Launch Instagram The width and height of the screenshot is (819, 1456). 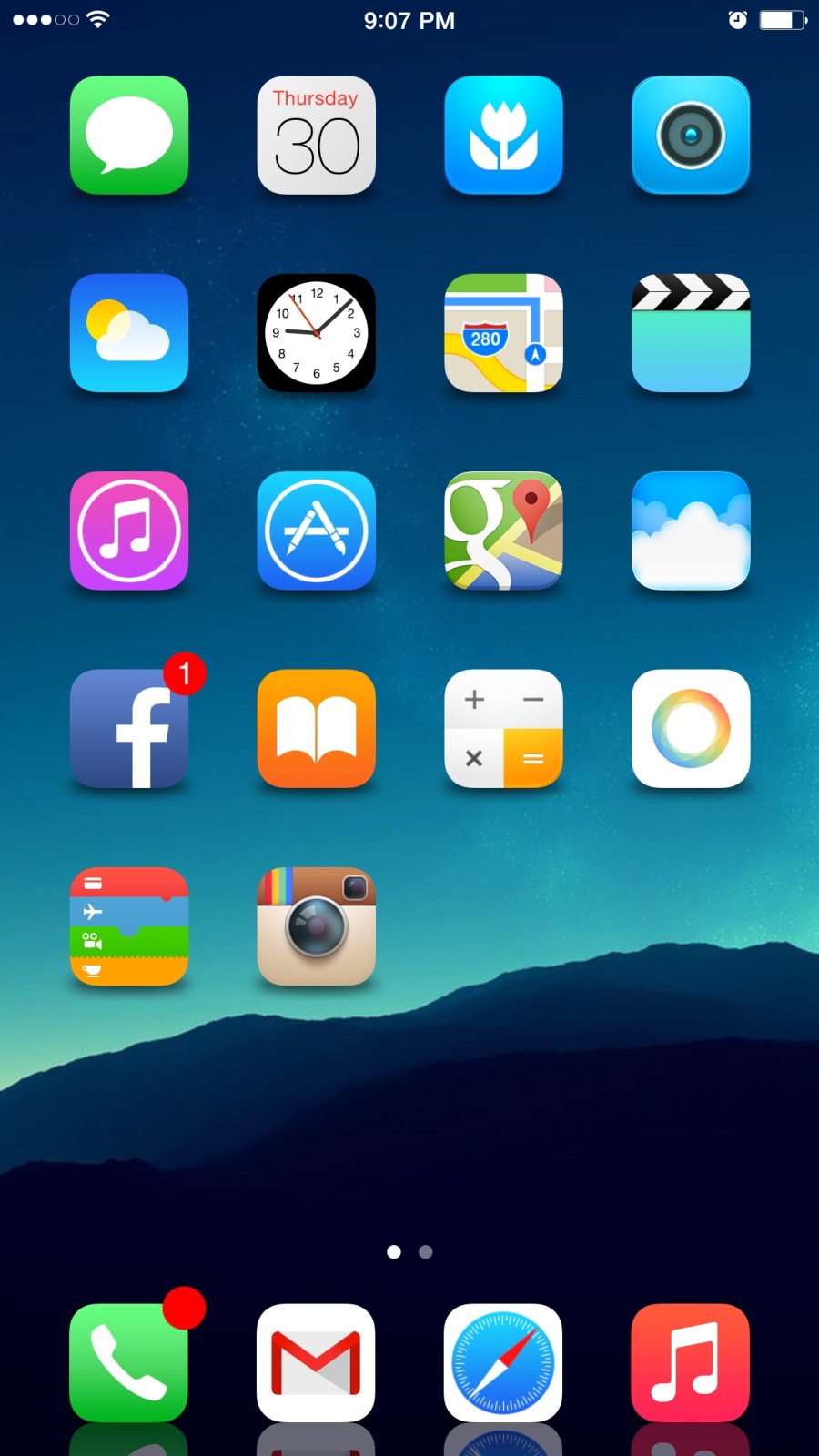coord(316,926)
